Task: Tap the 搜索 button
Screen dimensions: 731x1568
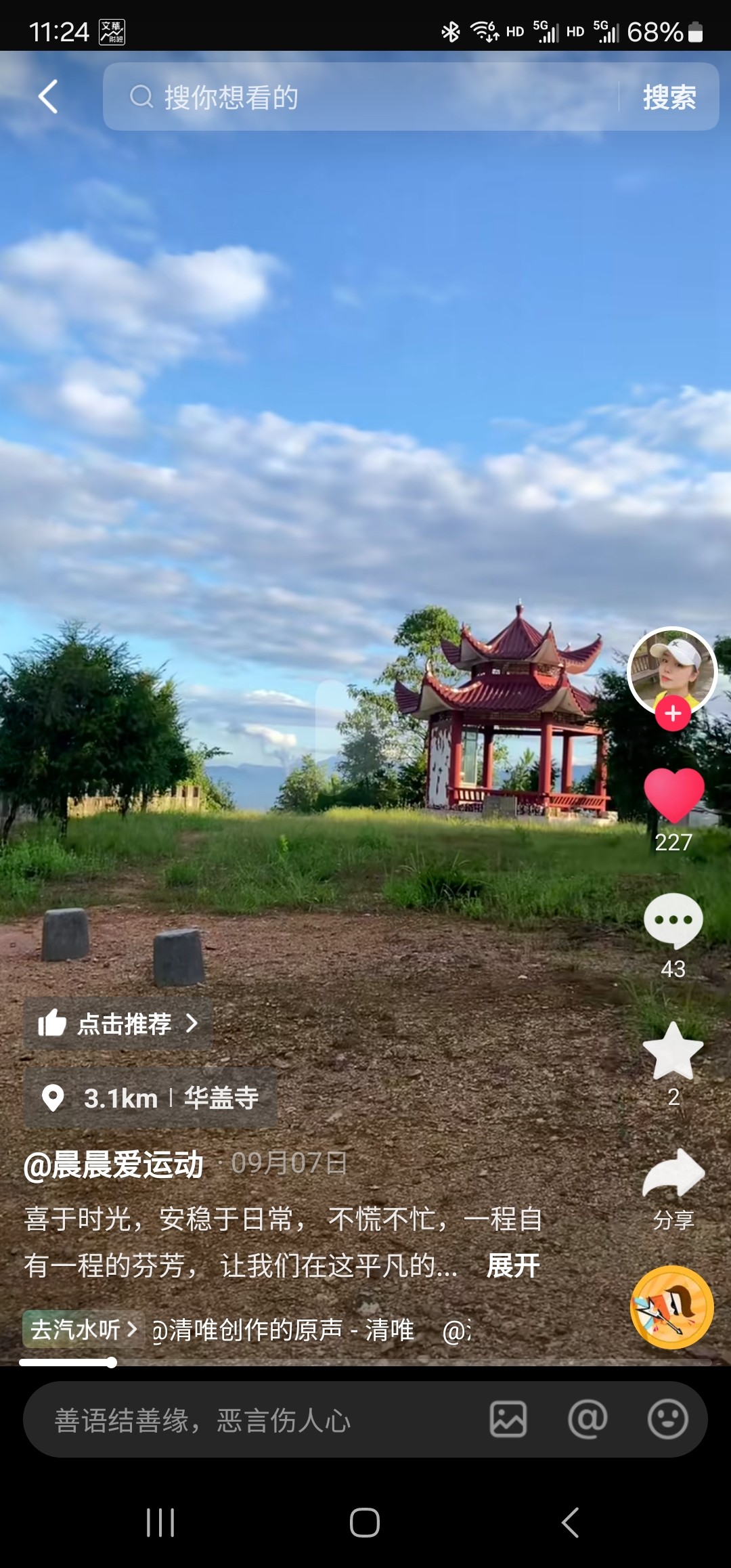Action: click(669, 97)
